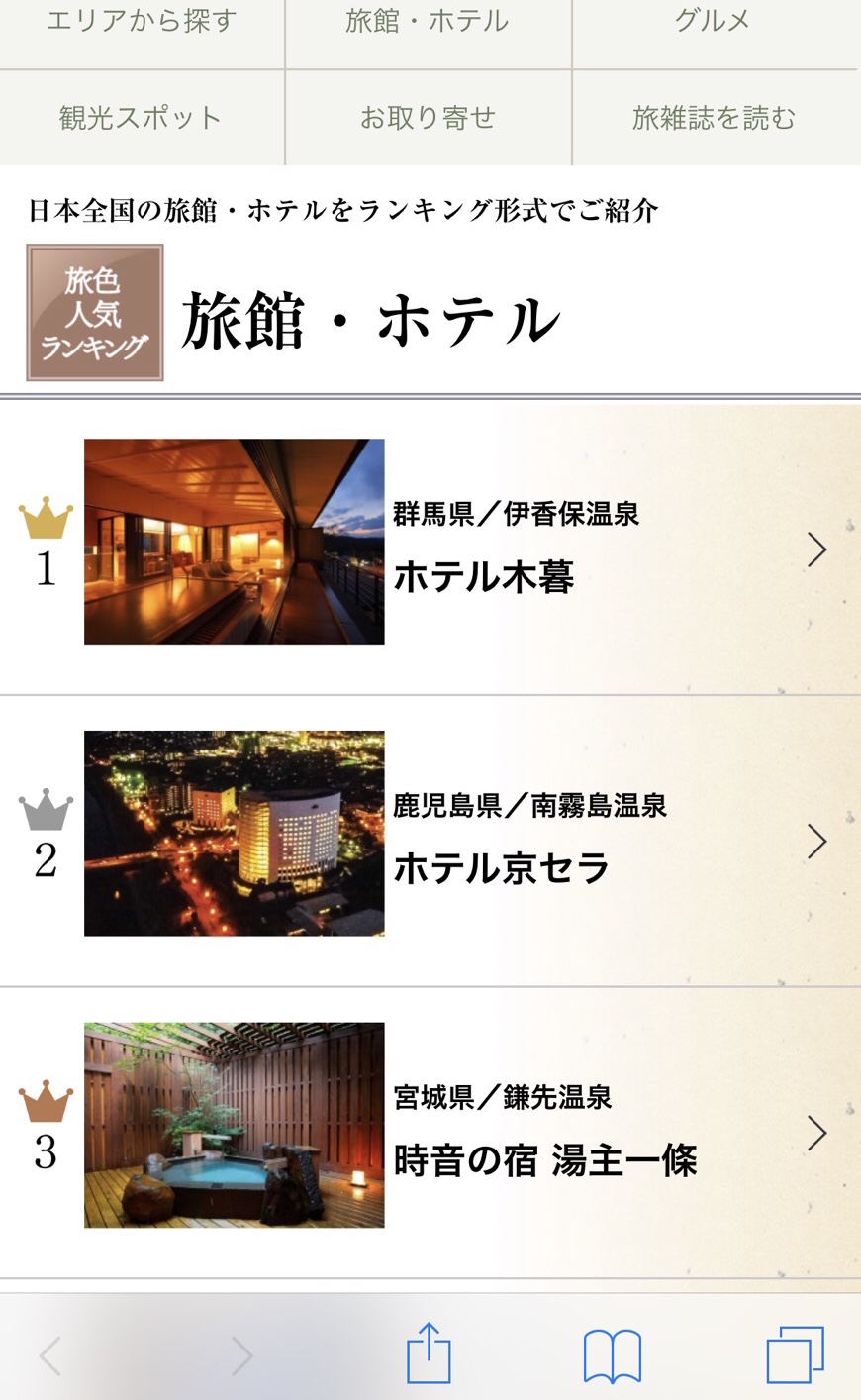
Task: Show open Safari tabs
Action: point(796,1354)
